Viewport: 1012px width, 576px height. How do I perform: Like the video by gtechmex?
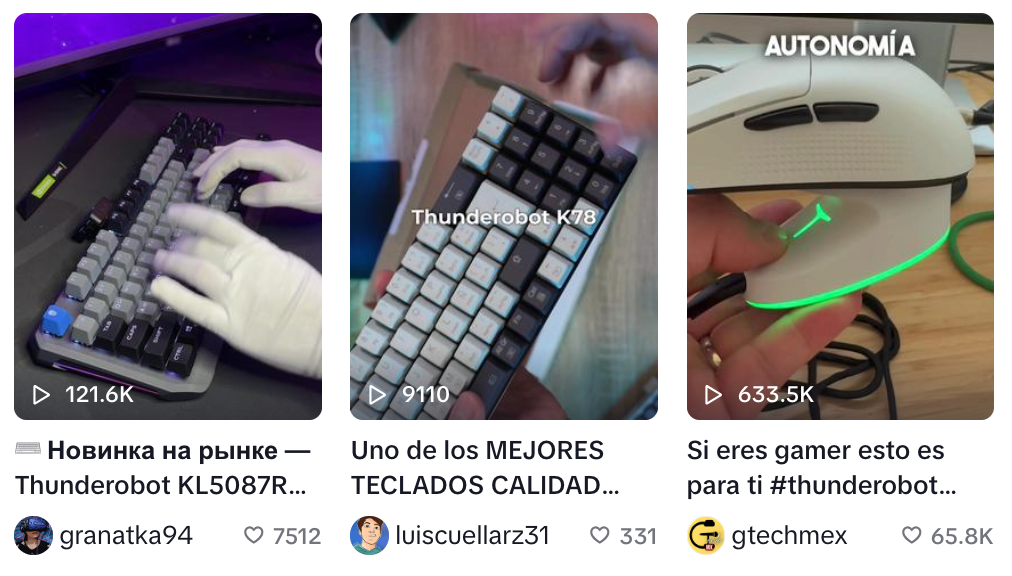point(911,536)
